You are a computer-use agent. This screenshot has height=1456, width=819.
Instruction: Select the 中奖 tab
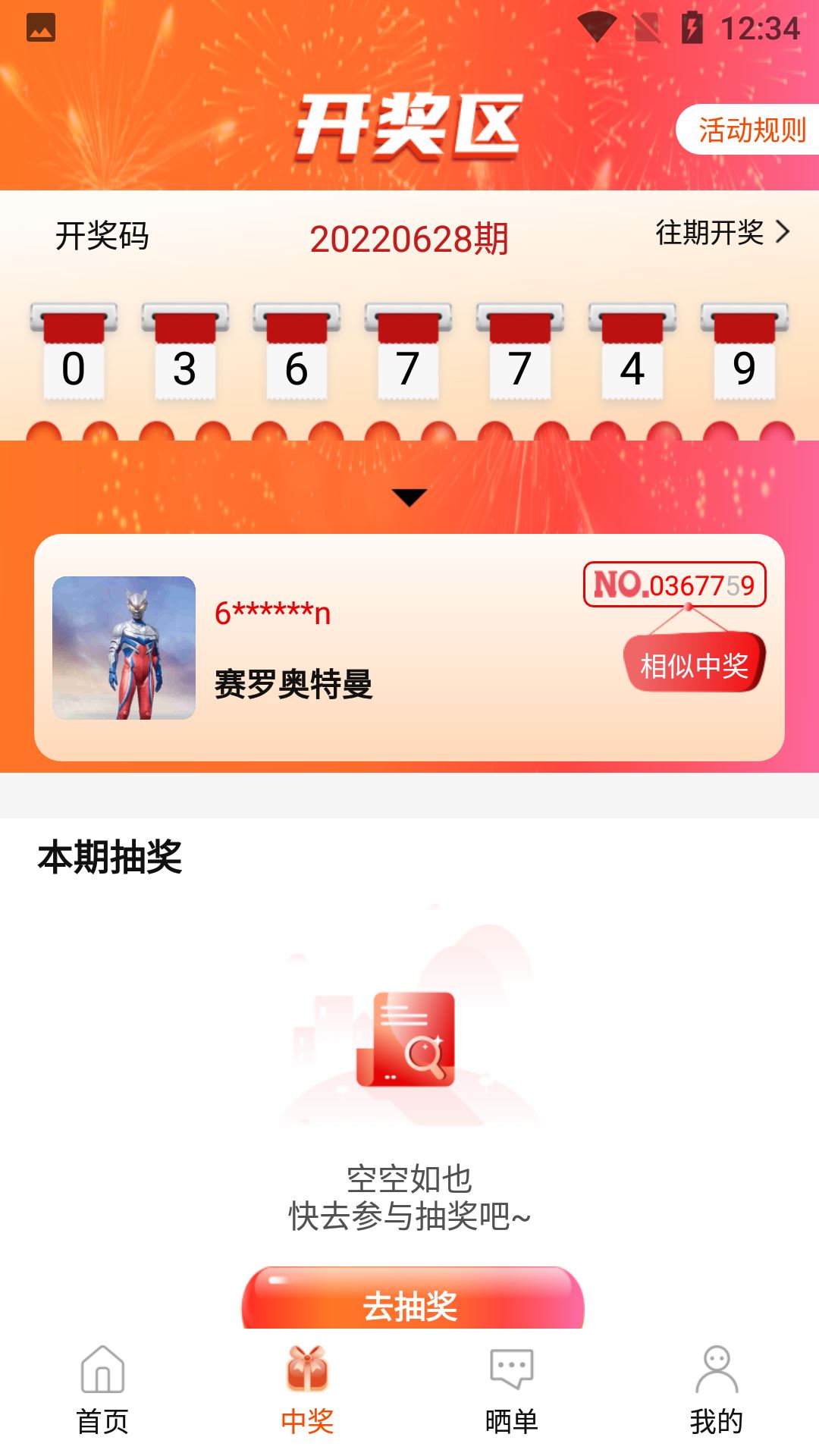[307, 1389]
